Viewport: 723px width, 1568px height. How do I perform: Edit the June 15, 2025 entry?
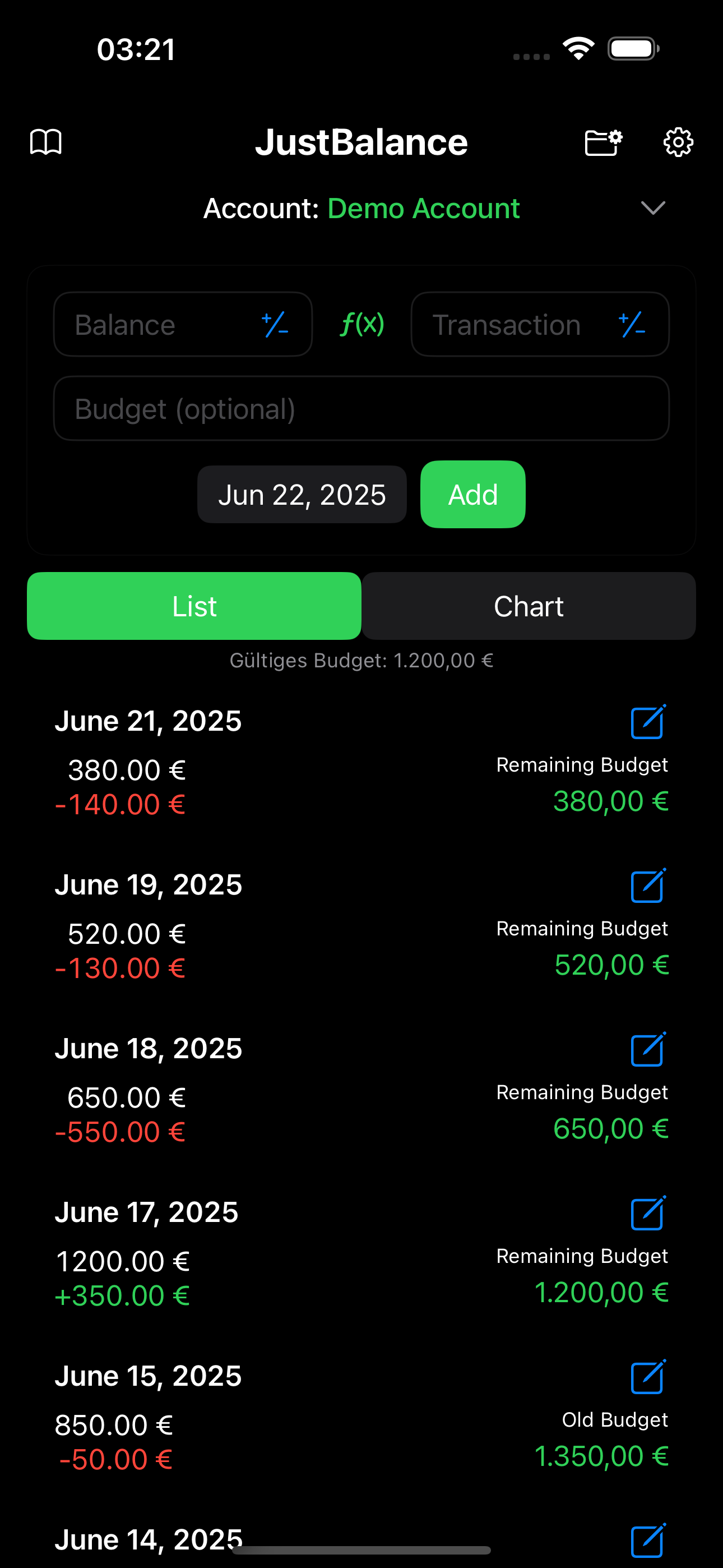pos(648,1377)
